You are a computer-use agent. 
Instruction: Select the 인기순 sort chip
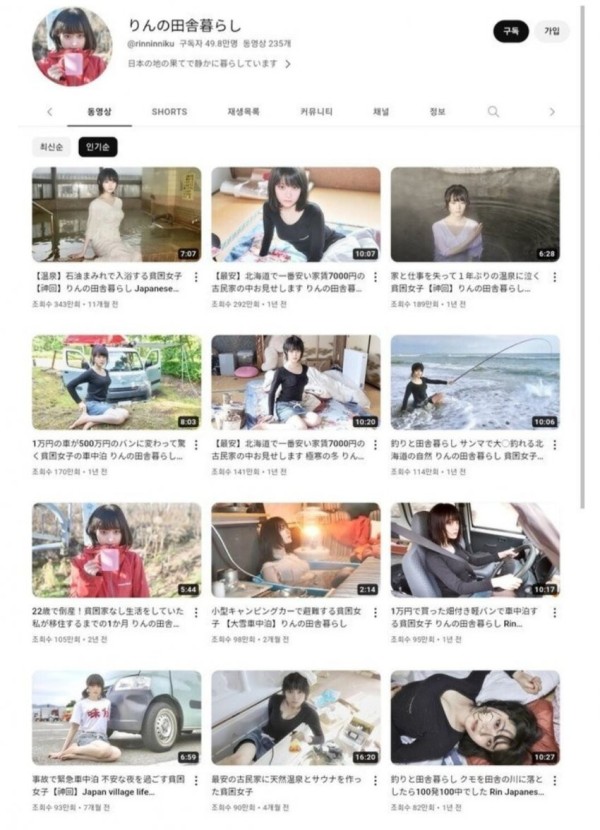pyautogui.click(x=98, y=146)
